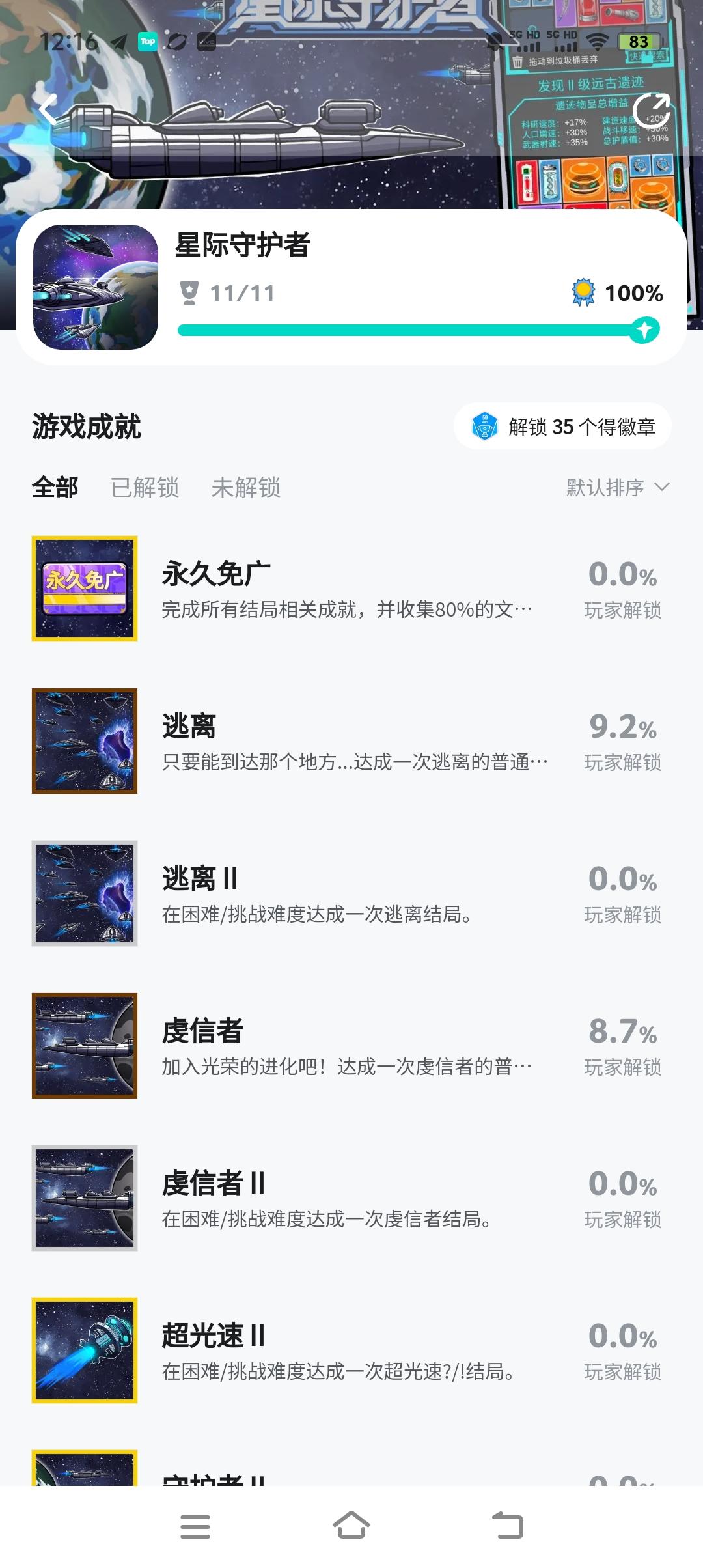Select the 全部 tab
This screenshot has height=1568, width=703.
tap(55, 488)
